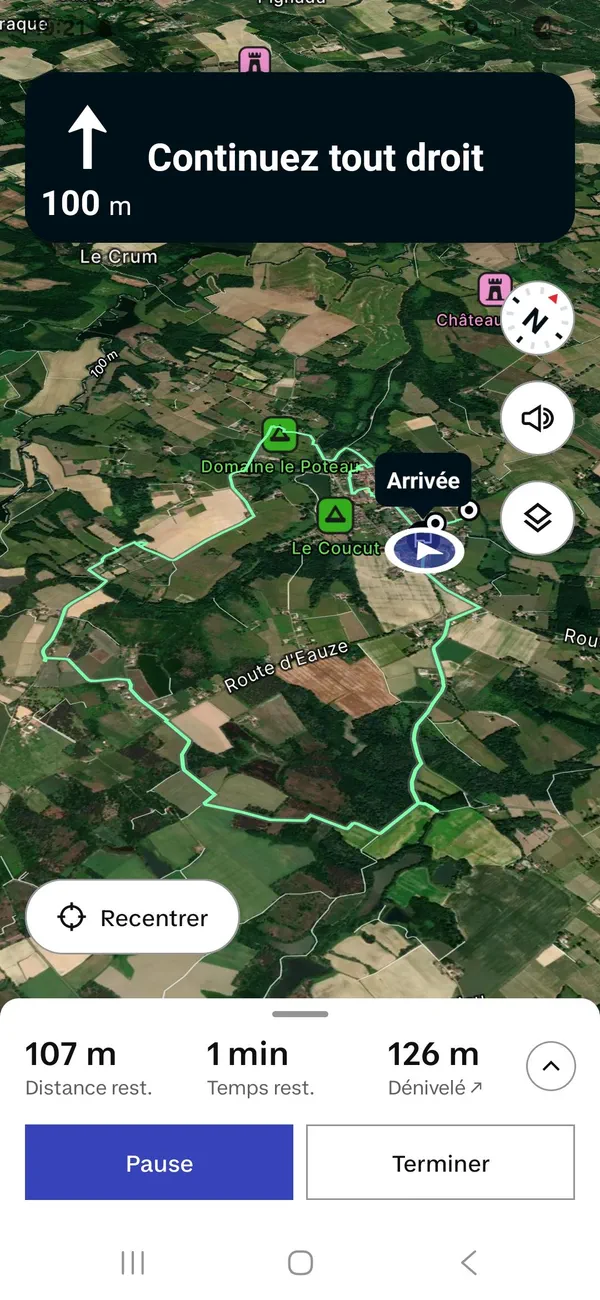Toggle voice guidance sound
Image resolution: width=600 pixels, height=1300 pixels.
point(537,418)
